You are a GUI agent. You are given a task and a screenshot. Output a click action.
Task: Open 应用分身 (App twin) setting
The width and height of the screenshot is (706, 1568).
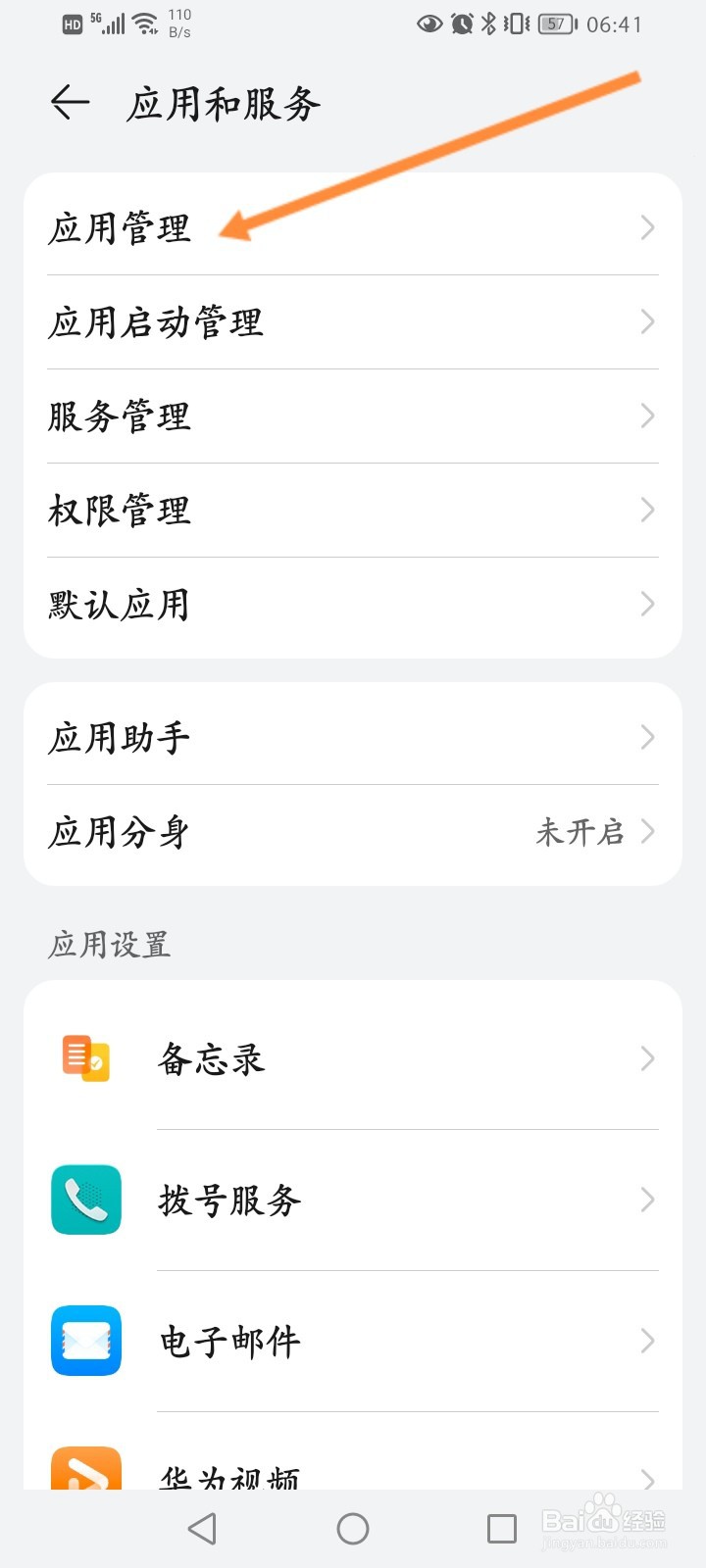point(353,832)
